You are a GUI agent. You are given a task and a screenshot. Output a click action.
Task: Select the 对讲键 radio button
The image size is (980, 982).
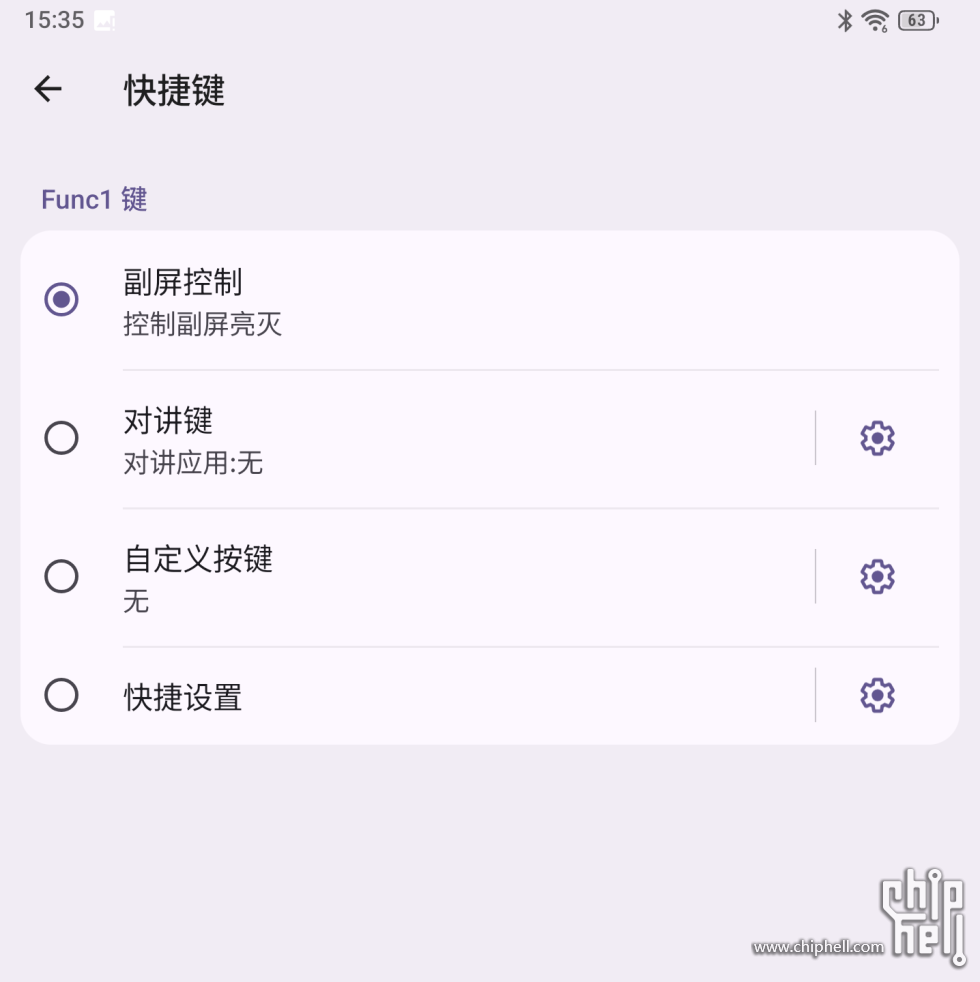[x=61, y=438]
